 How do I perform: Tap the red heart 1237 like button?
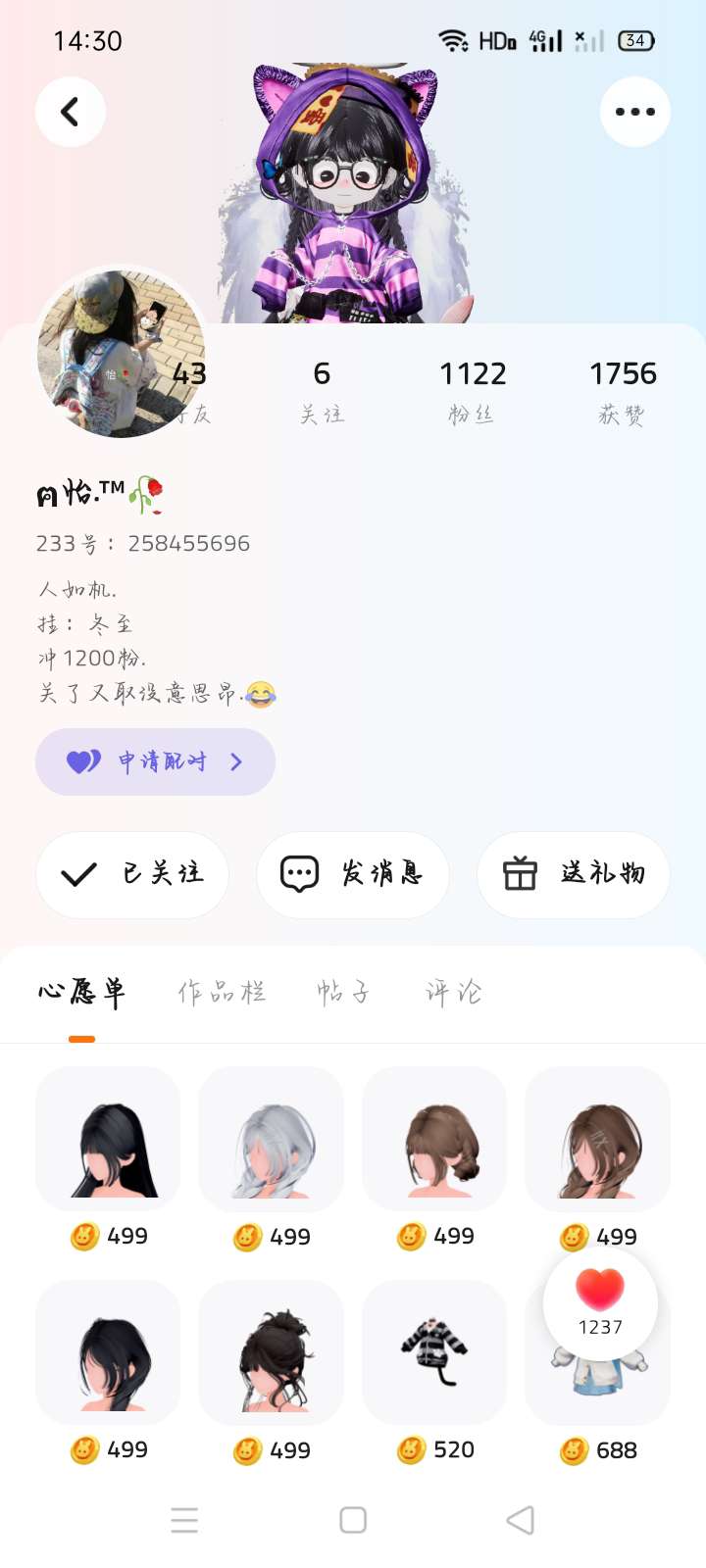(x=600, y=1302)
